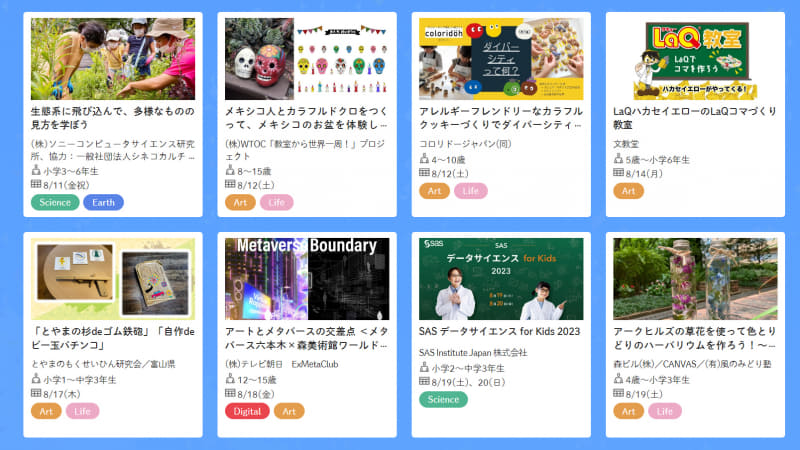
Task: Select Life tag on アークヒルズ card
Action: [665, 411]
